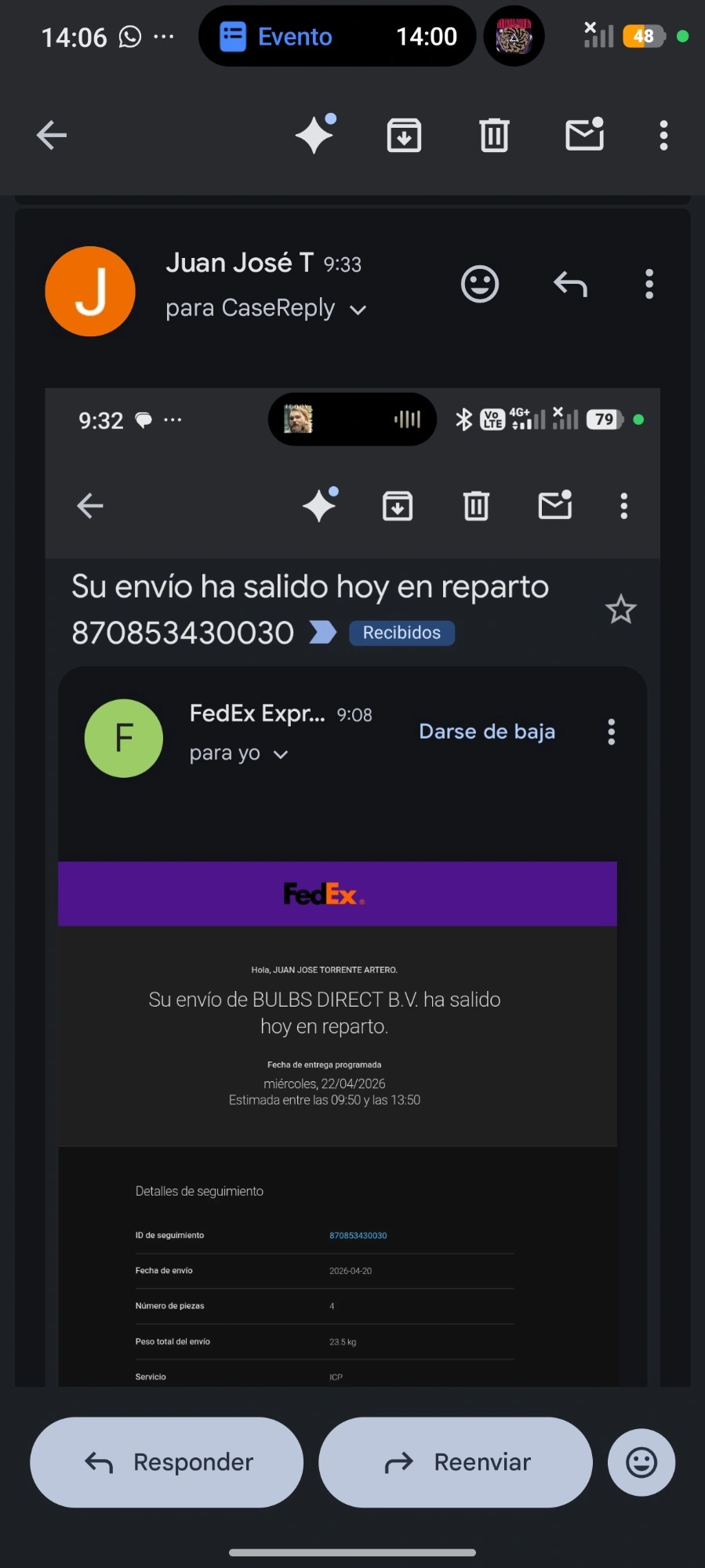Expand the para CaseReply recipient details
Viewport: 705px width, 1568px height.
click(x=266, y=308)
